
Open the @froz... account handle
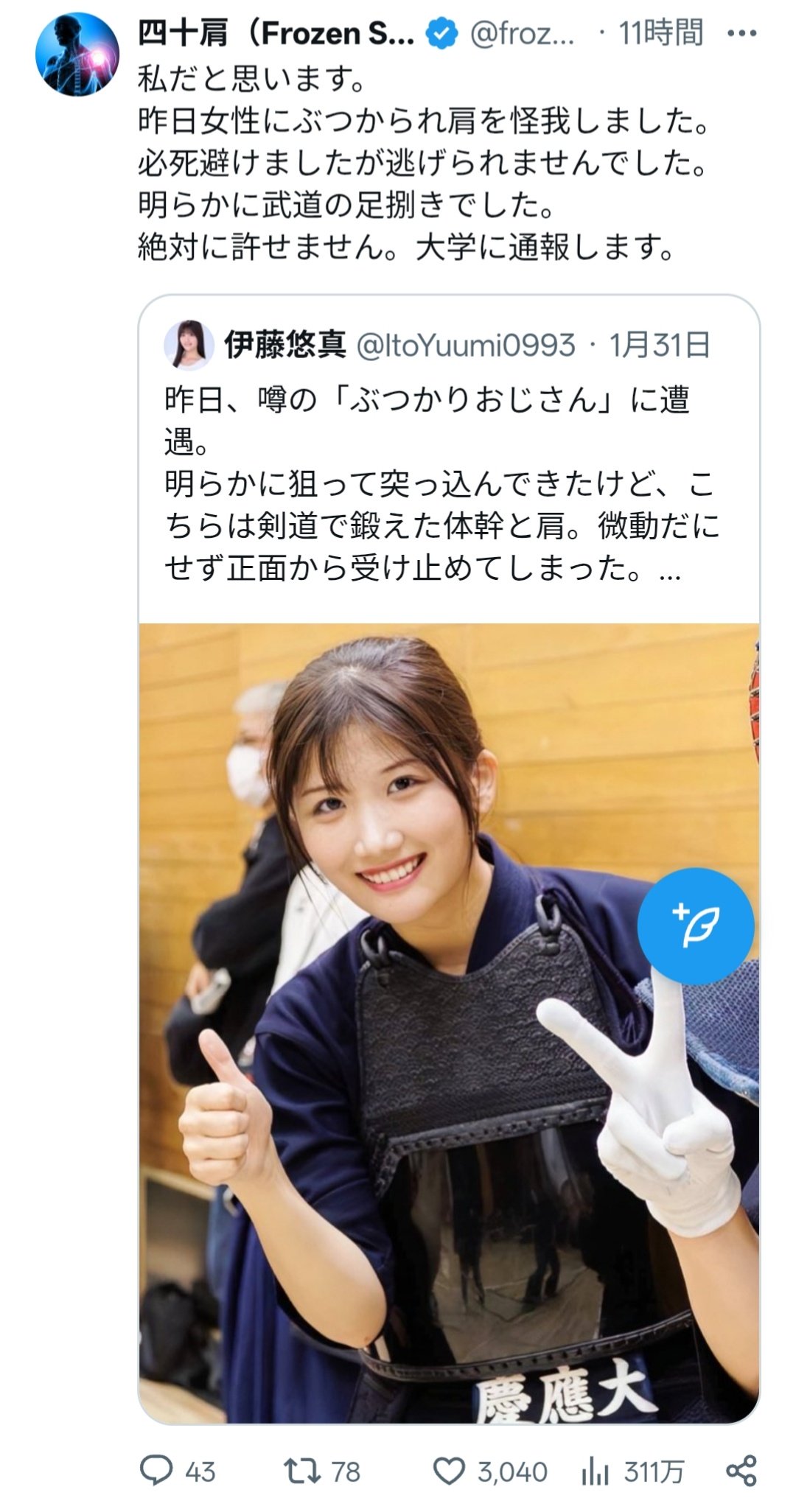pos(521,34)
